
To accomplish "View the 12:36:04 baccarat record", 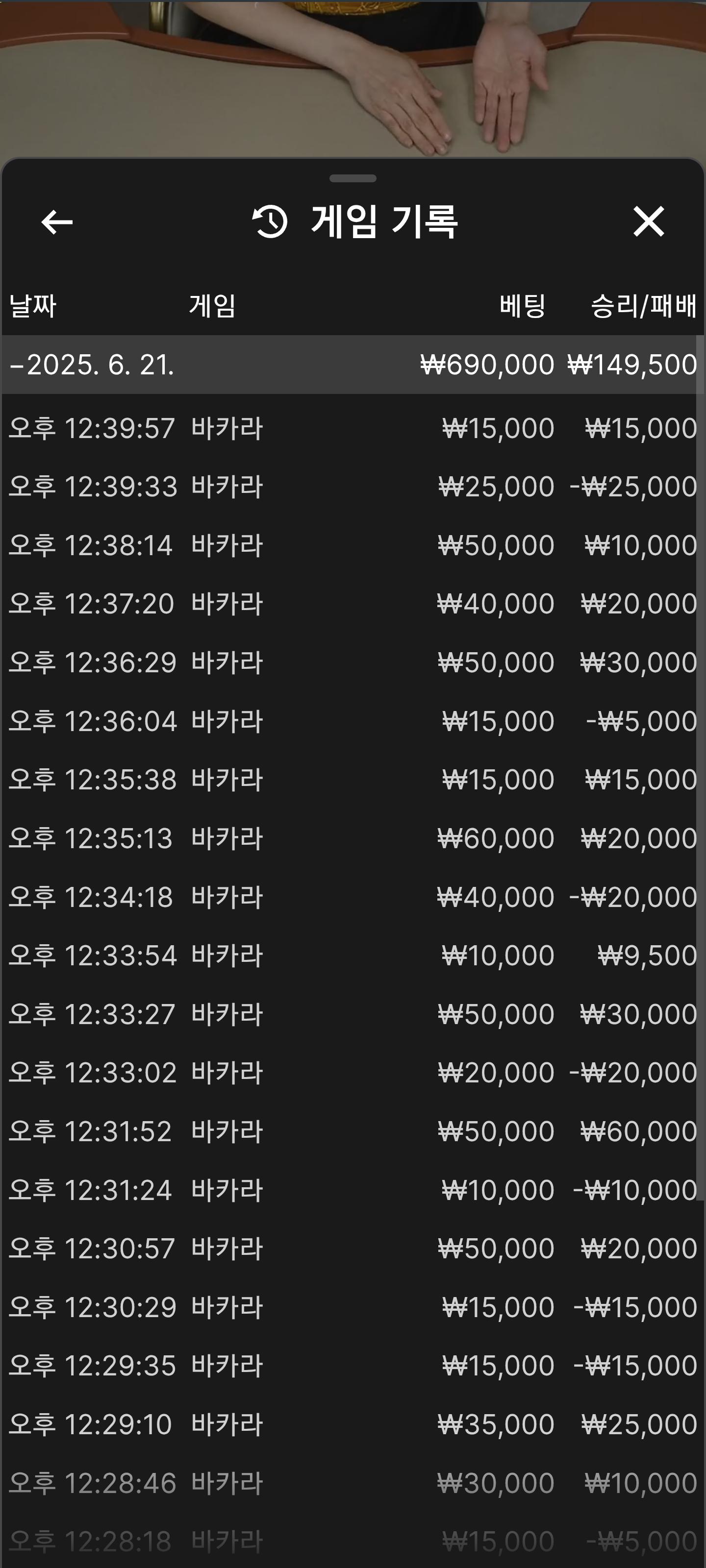I will 352,721.
